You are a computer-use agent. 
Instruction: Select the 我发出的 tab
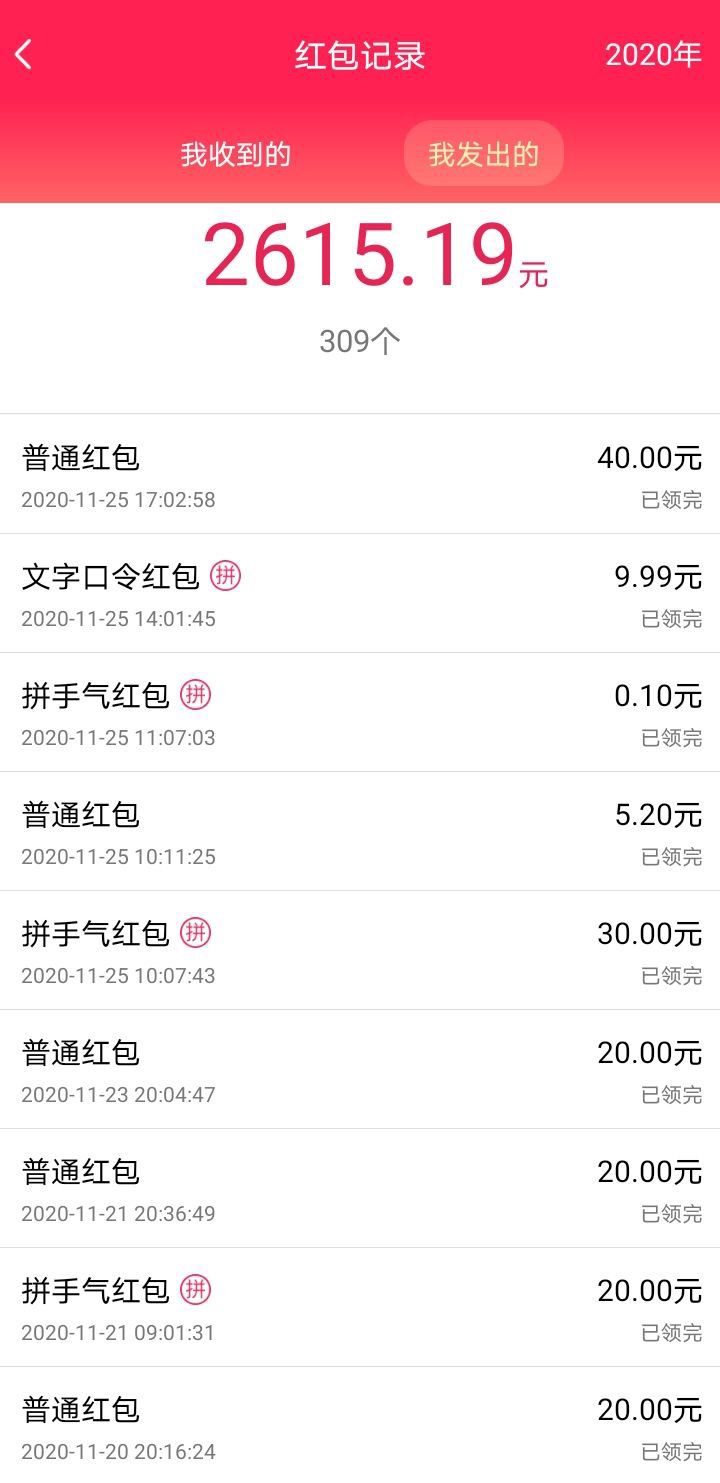pyautogui.click(x=484, y=154)
